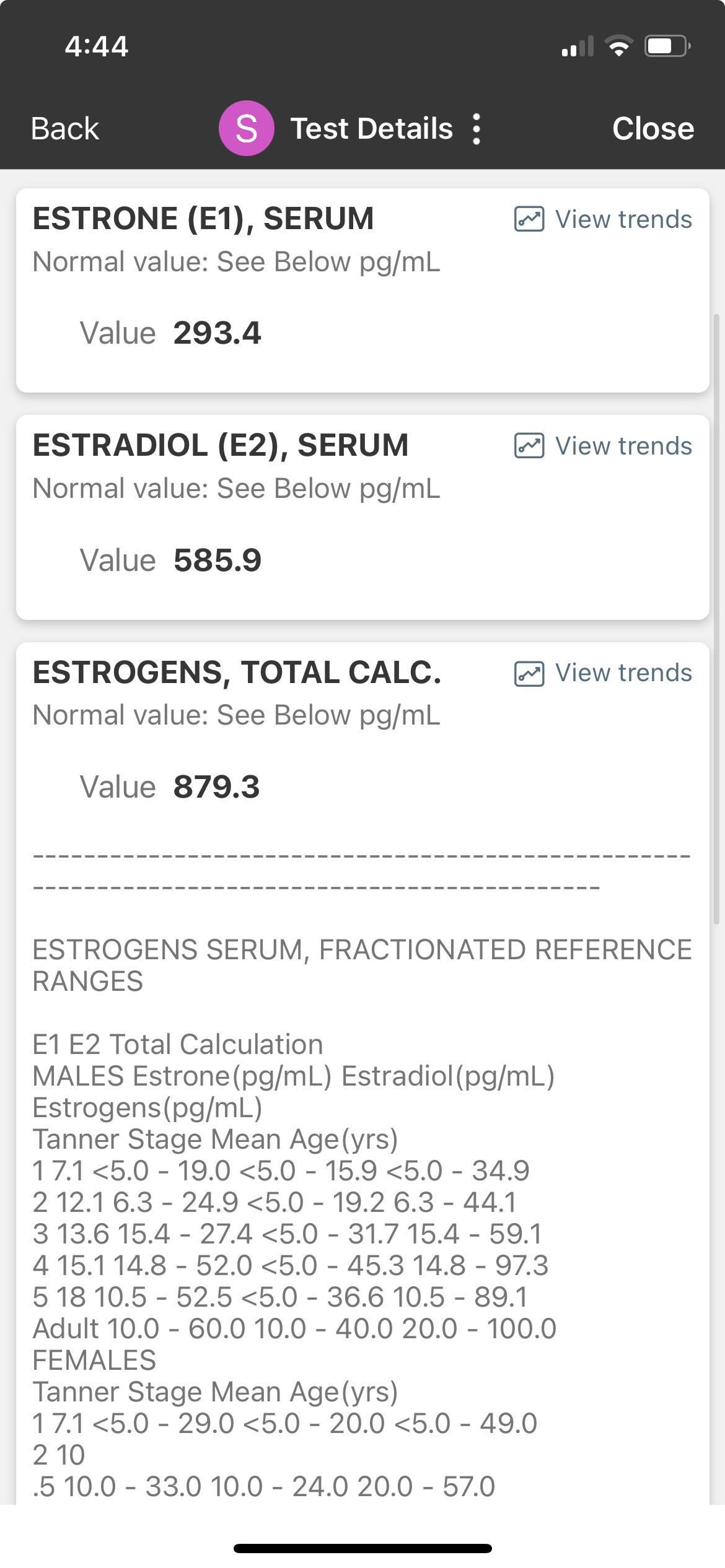This screenshot has width=725, height=1568.
Task: Open the three-dot overflow menu
Action: [476, 129]
